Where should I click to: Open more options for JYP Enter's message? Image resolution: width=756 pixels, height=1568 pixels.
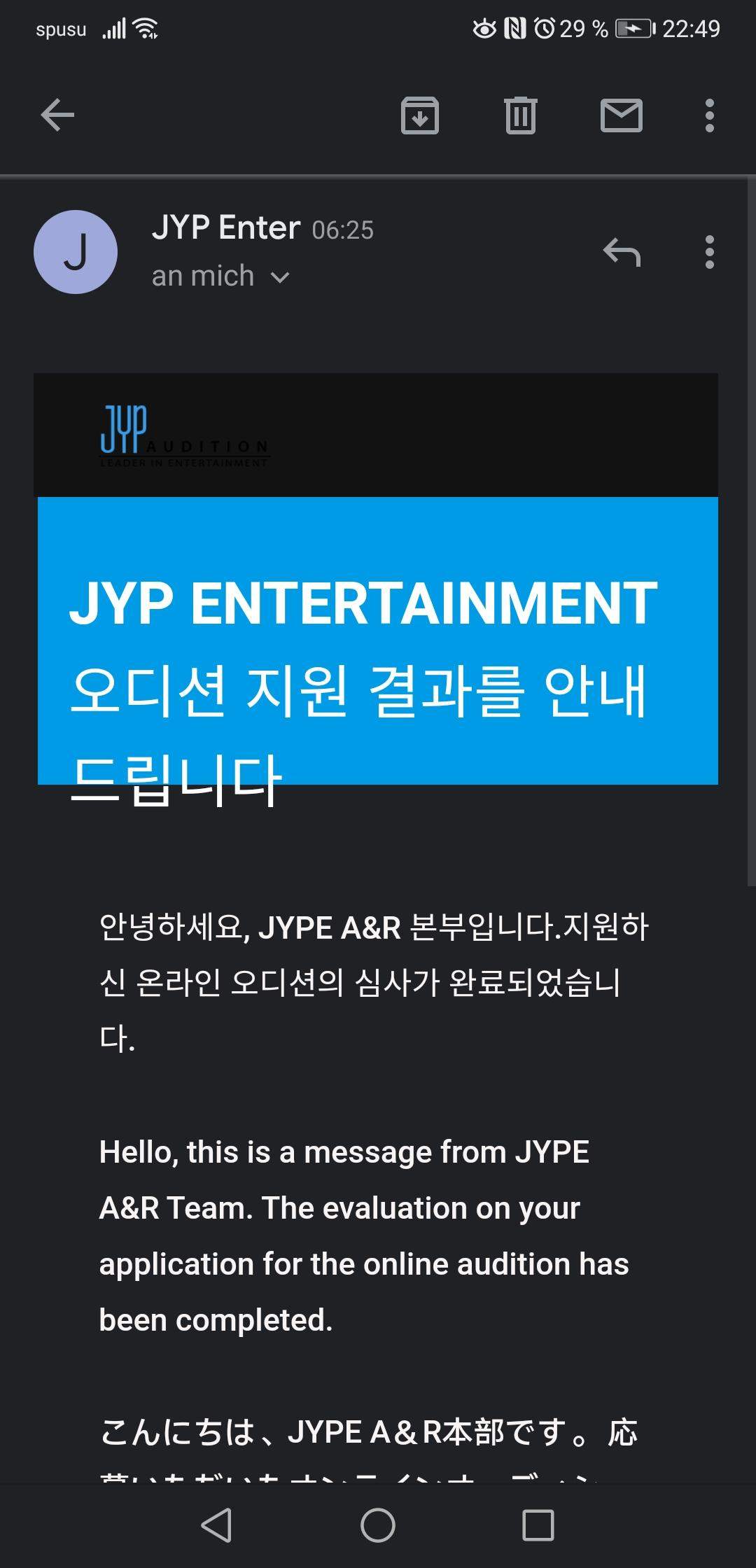click(709, 252)
